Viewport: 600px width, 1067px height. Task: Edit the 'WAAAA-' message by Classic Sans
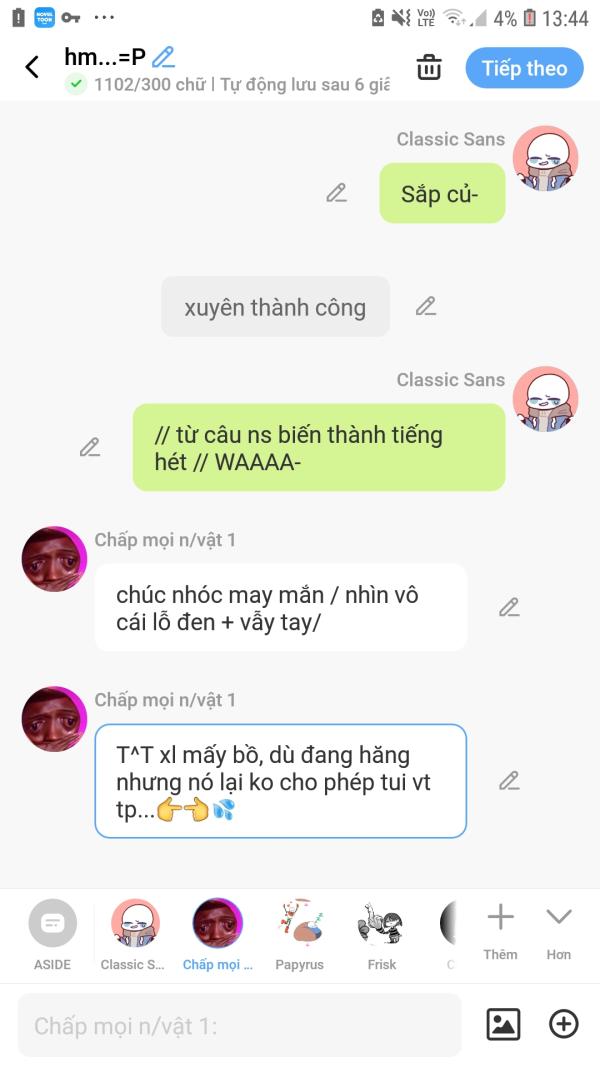pyautogui.click(x=90, y=447)
